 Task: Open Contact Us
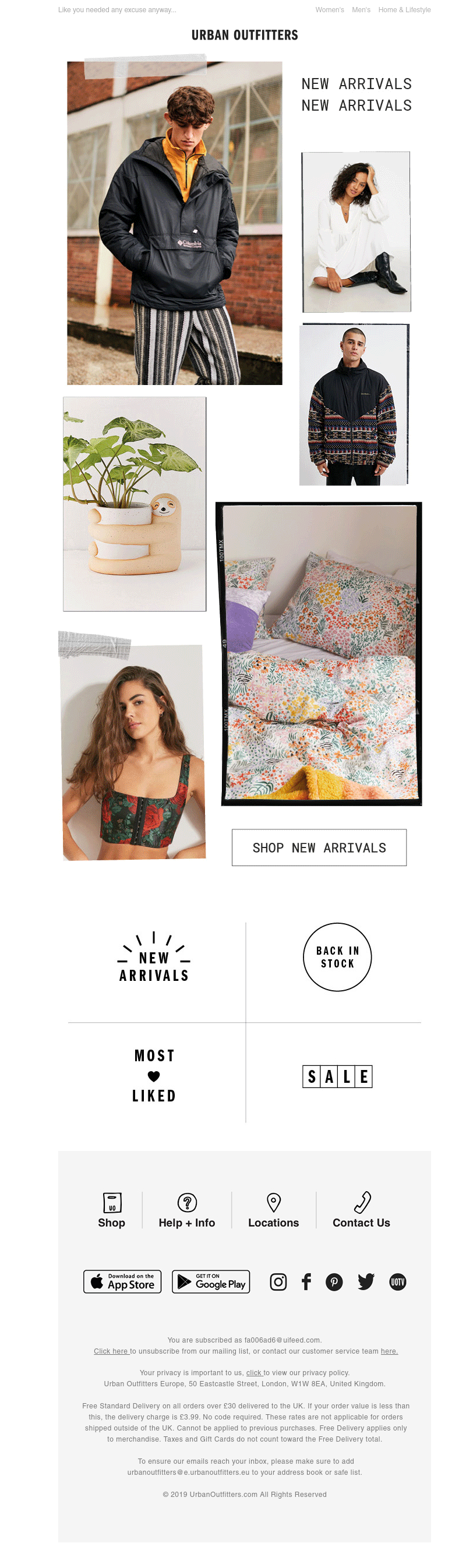coord(361,1210)
